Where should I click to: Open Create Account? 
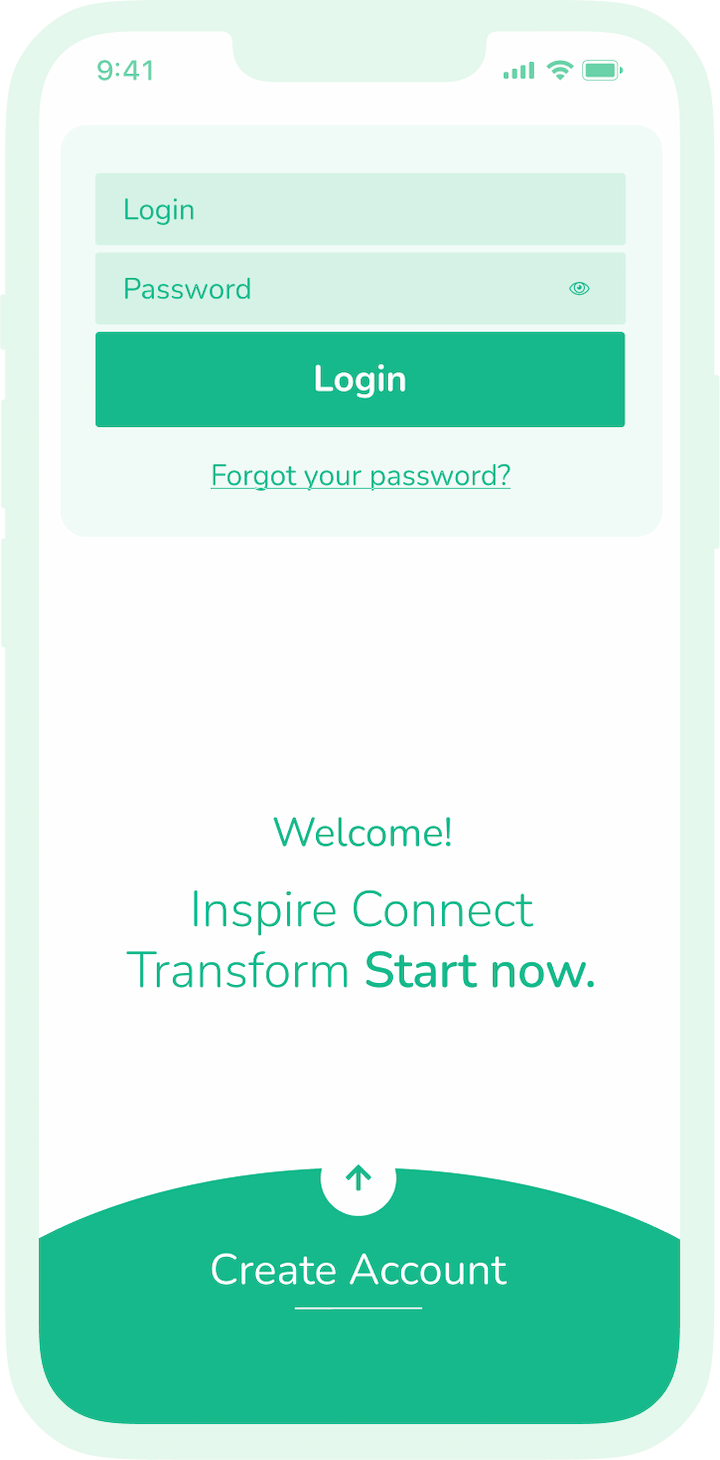pyautogui.click(x=358, y=1270)
